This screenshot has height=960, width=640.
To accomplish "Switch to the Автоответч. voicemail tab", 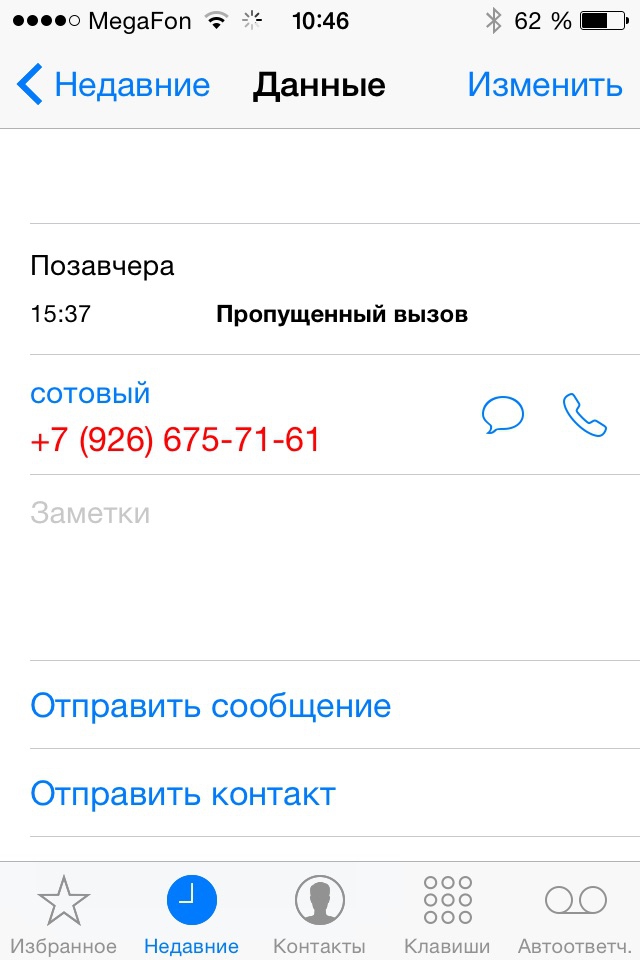I will click(x=575, y=914).
